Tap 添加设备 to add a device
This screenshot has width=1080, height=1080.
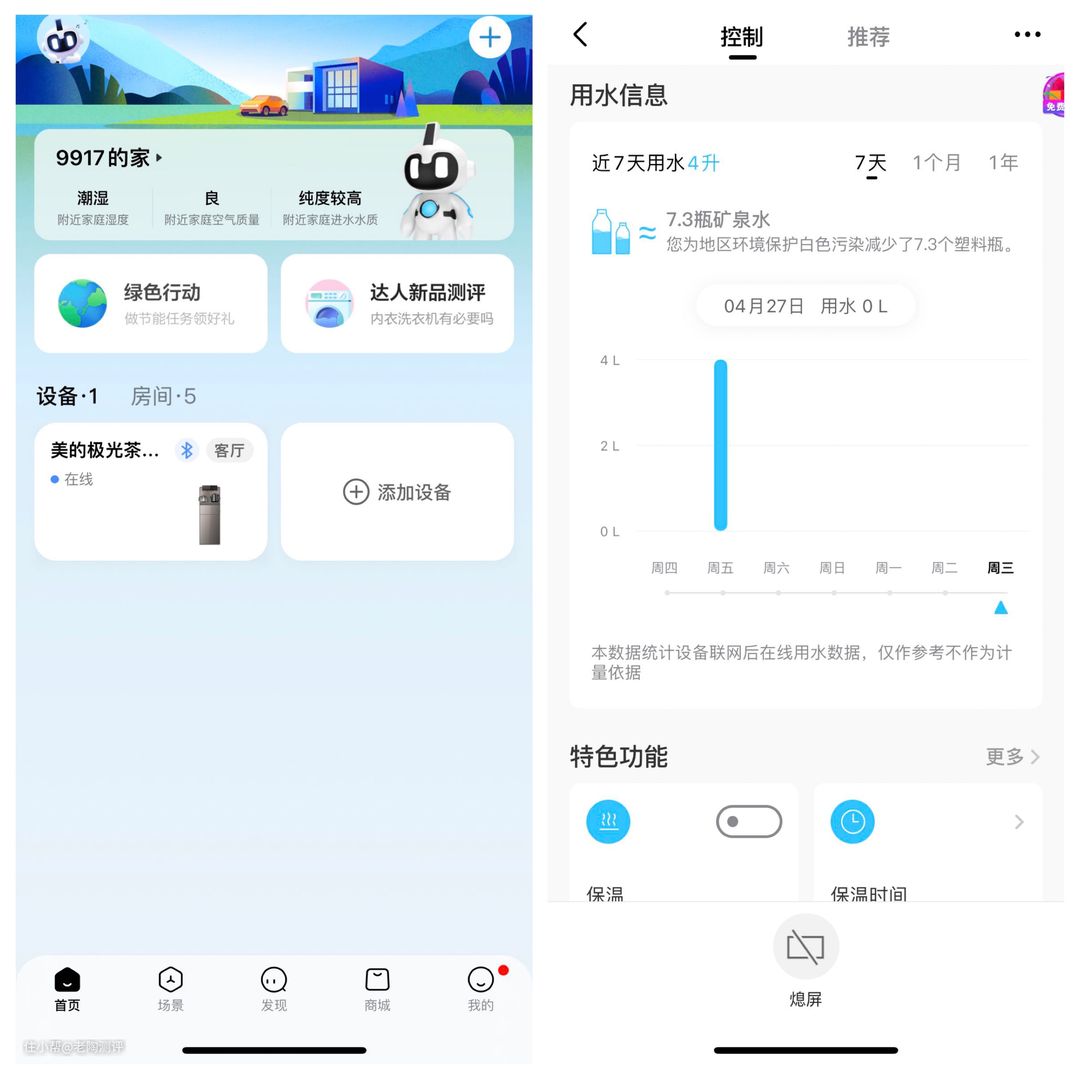click(x=397, y=492)
